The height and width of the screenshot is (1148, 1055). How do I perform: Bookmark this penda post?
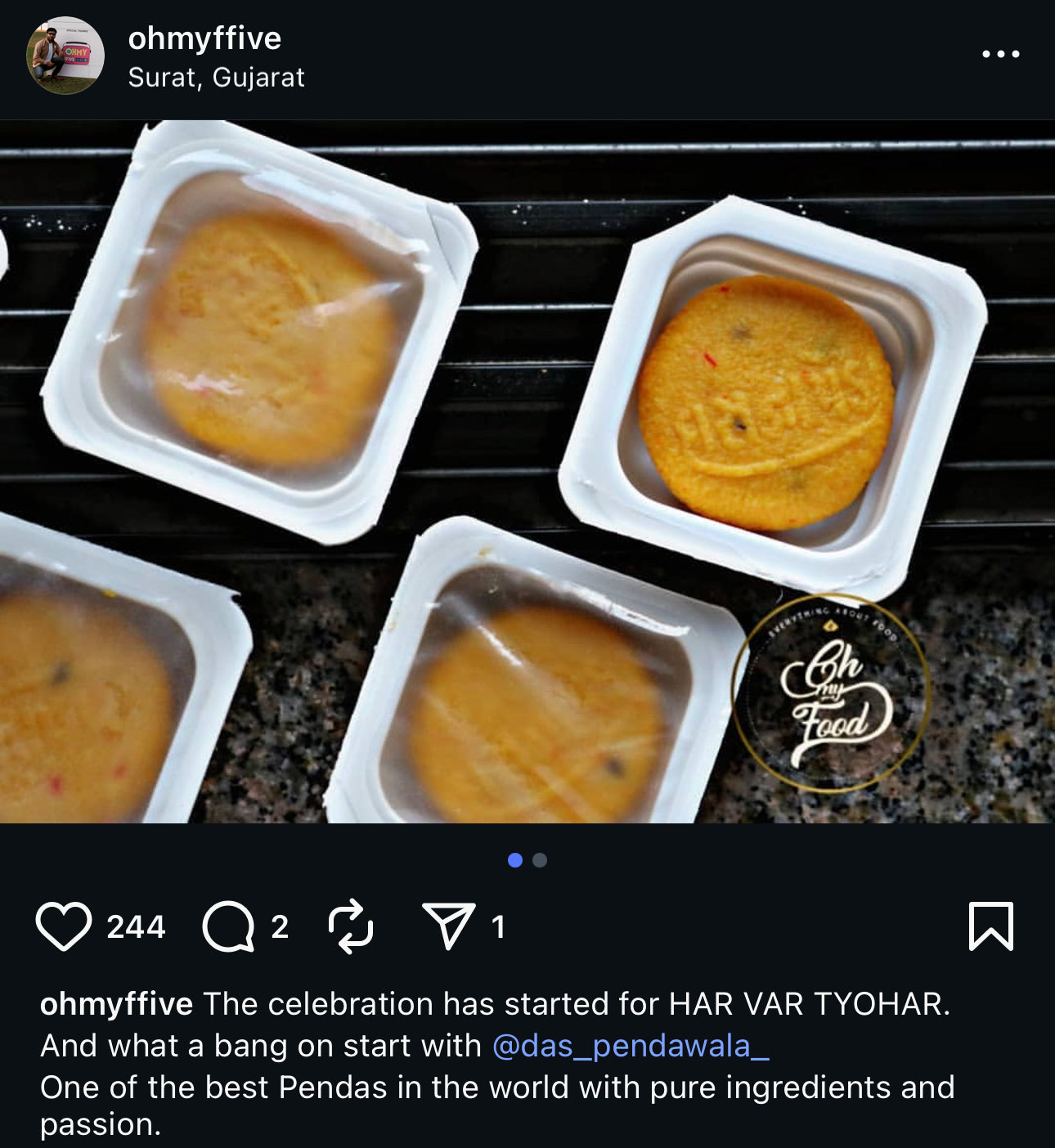(x=990, y=926)
